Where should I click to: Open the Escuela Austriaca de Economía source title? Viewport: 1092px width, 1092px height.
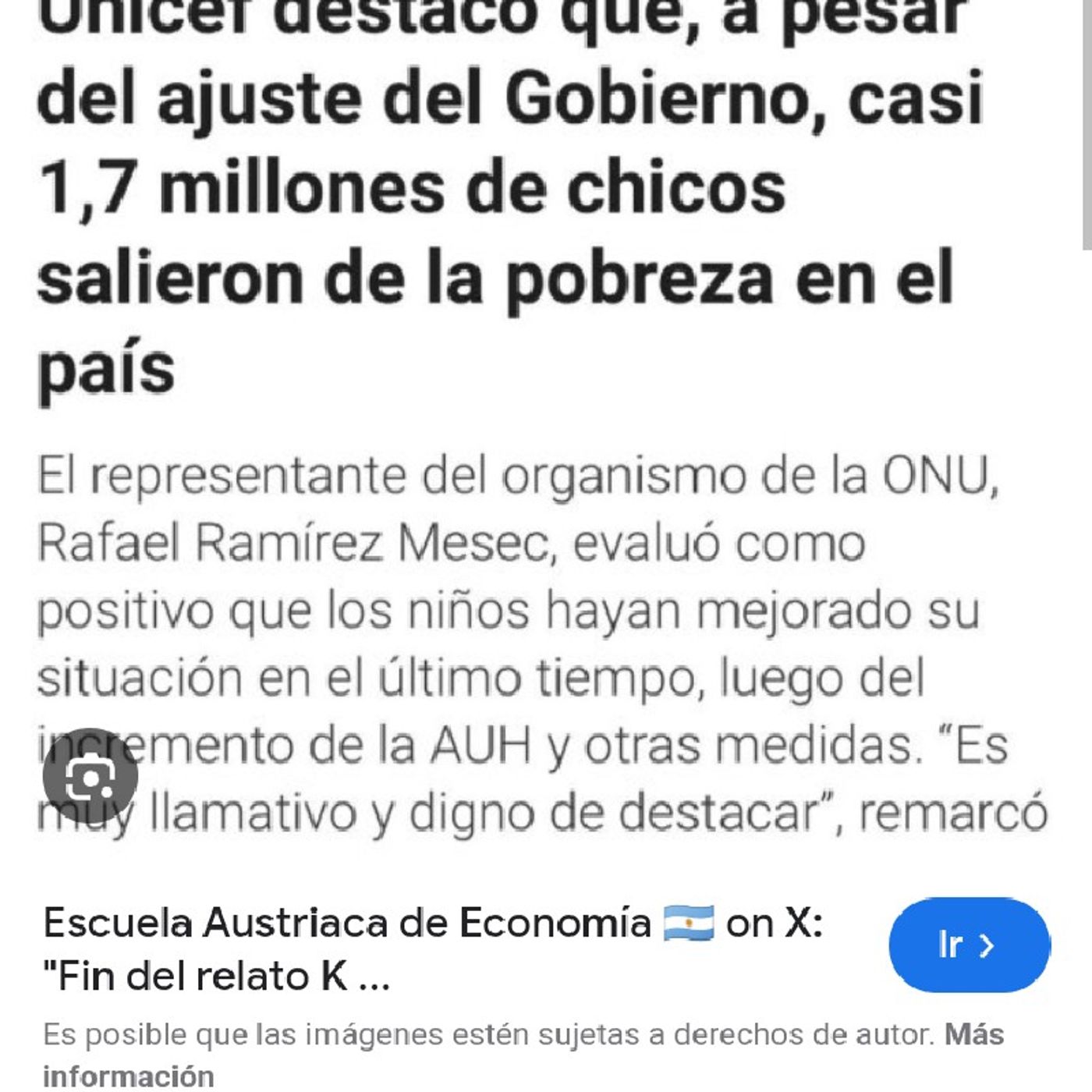pyautogui.click(x=433, y=948)
